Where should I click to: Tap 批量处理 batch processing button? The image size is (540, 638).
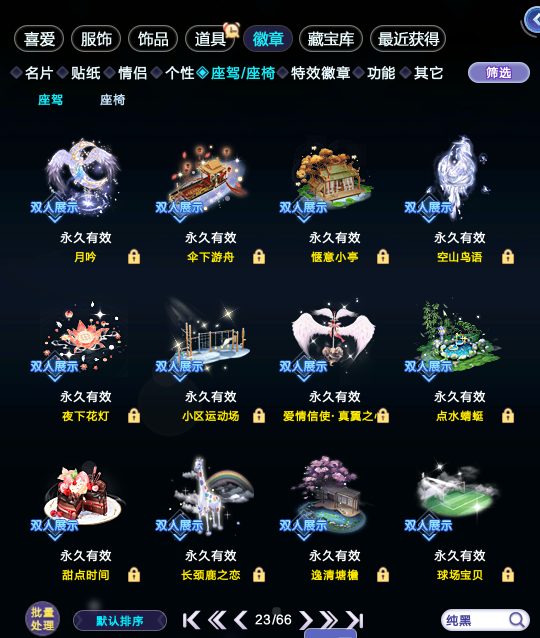coord(42,618)
